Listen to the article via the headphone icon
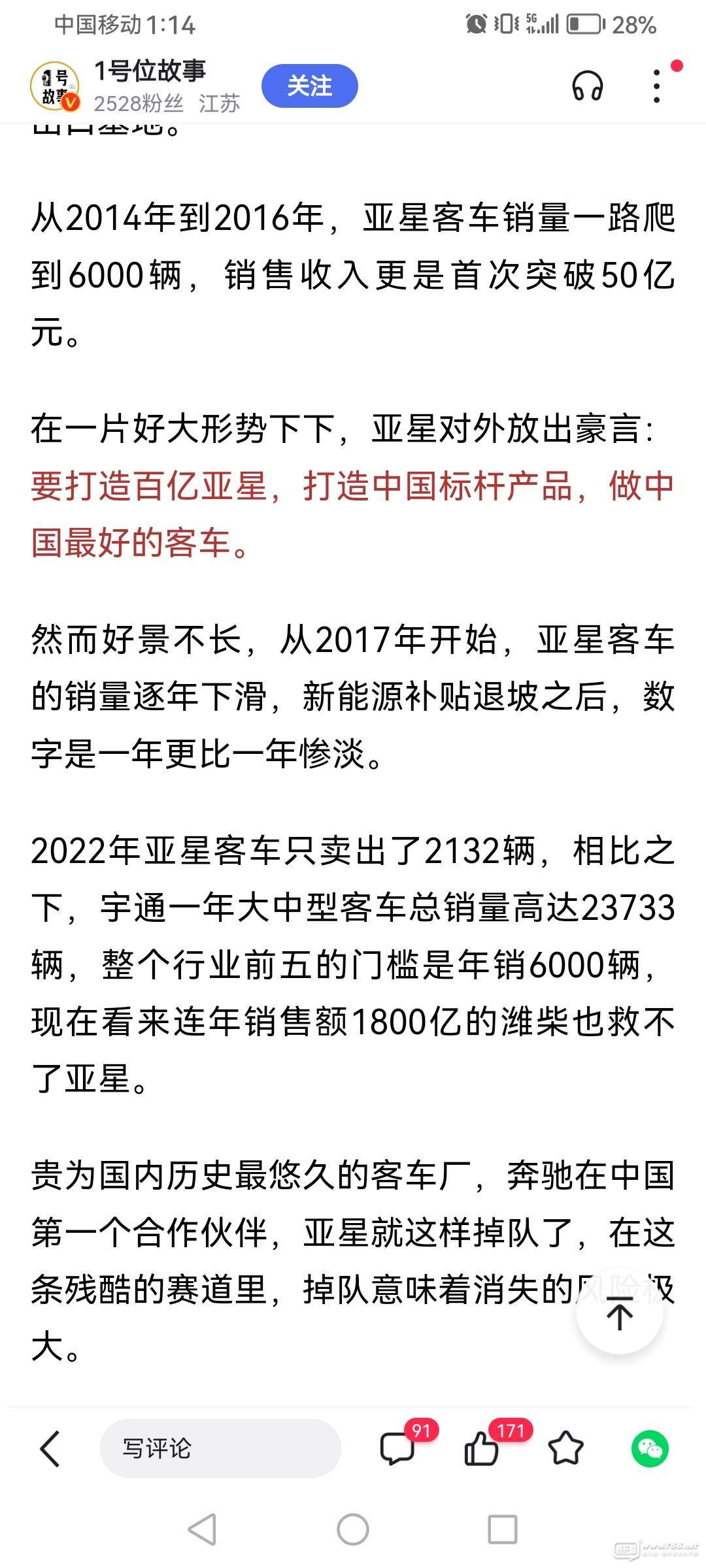The width and height of the screenshot is (706, 1568). click(587, 86)
